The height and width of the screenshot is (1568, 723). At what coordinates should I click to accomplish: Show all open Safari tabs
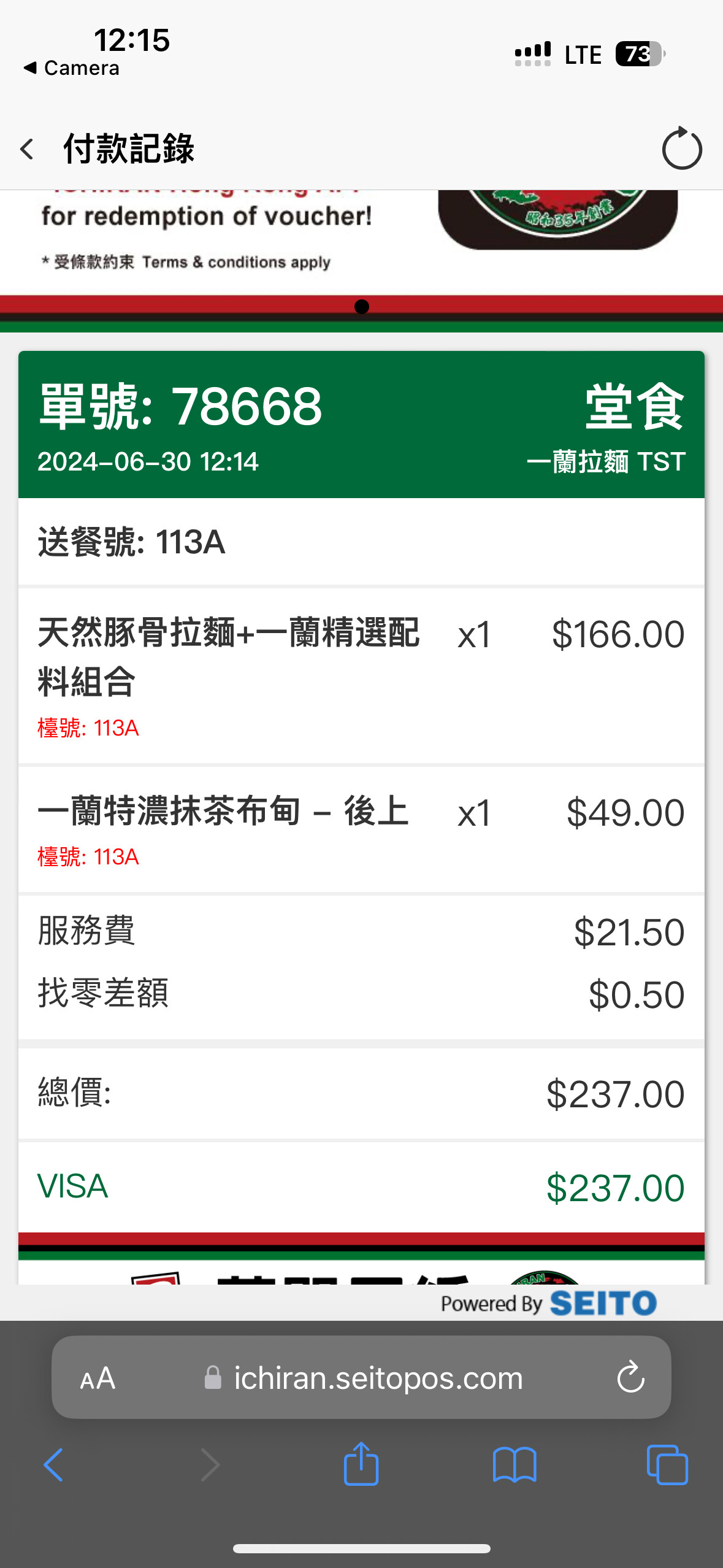tap(667, 1465)
